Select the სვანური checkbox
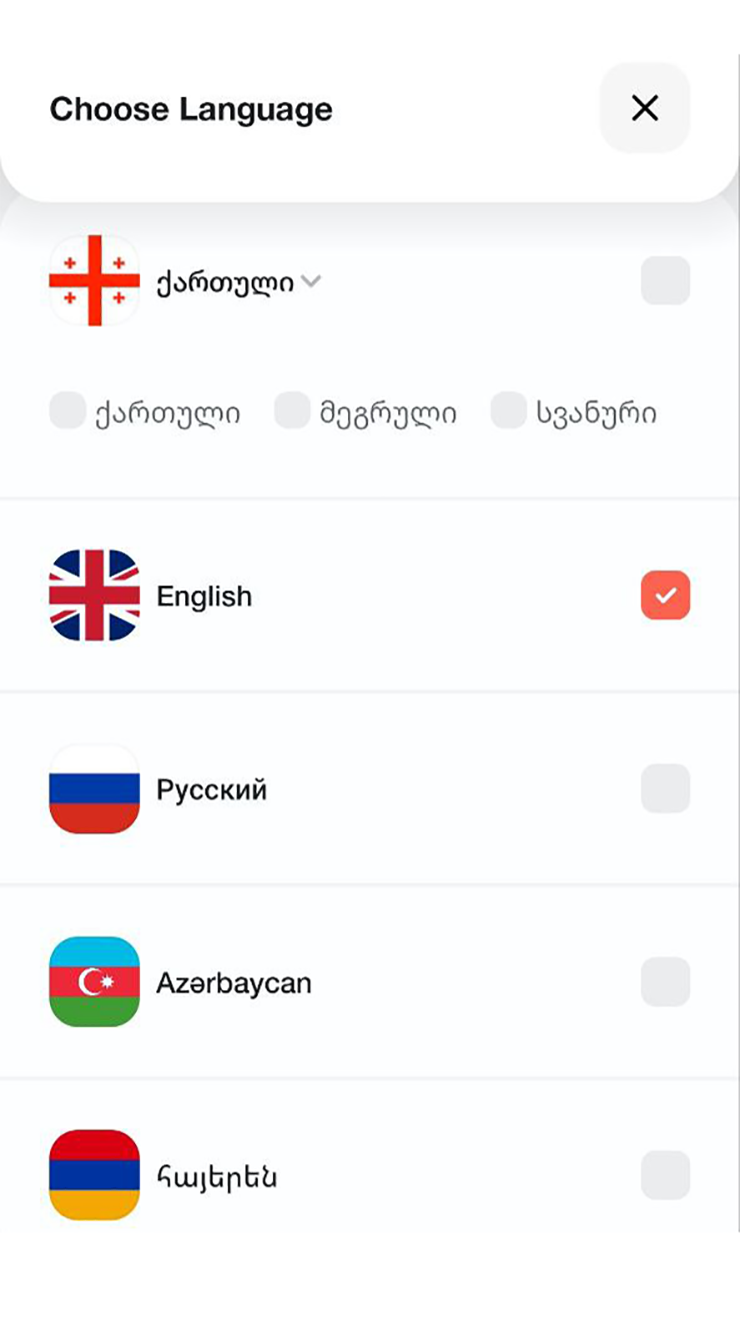This screenshot has width=740, height=1328. tap(508, 411)
